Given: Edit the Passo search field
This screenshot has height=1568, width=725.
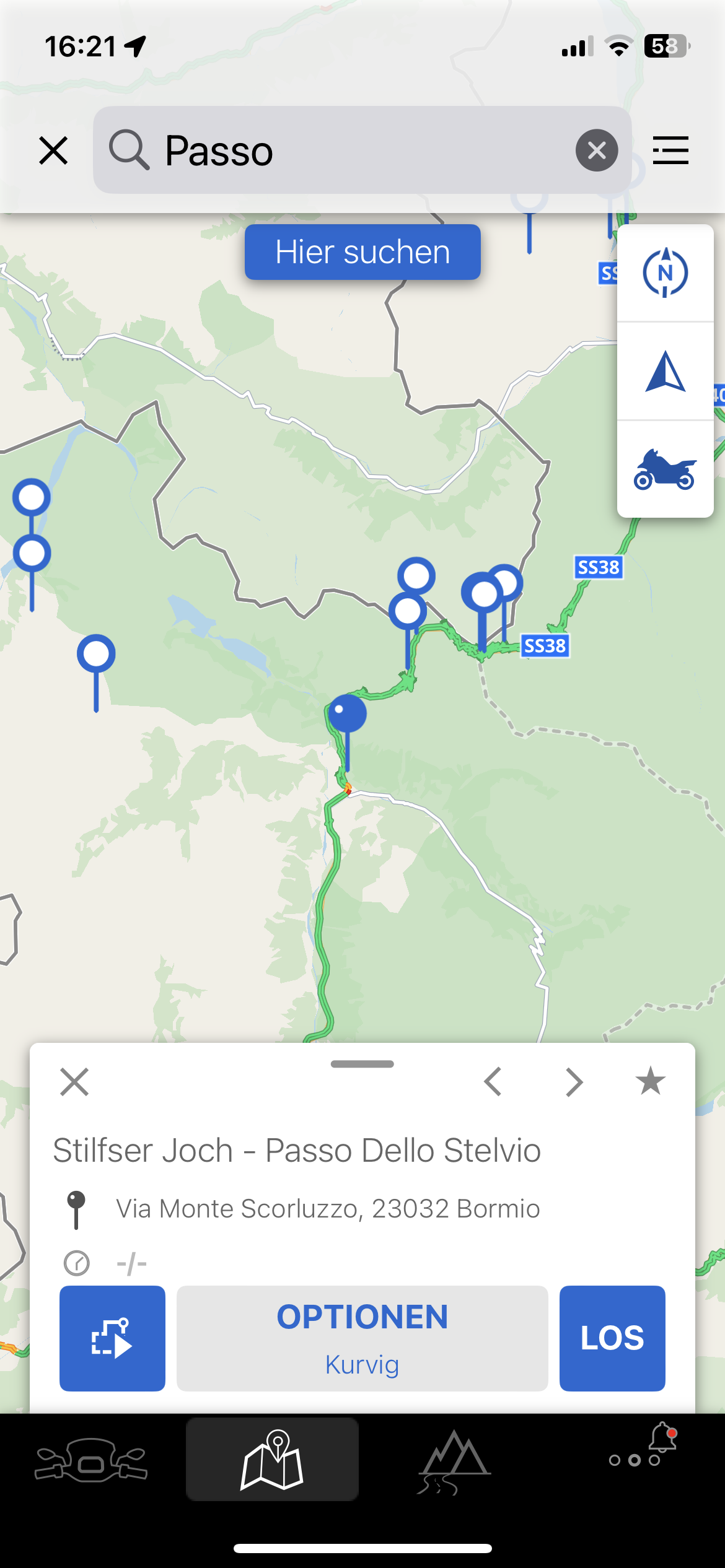Looking at the screenshot, I should (x=359, y=150).
